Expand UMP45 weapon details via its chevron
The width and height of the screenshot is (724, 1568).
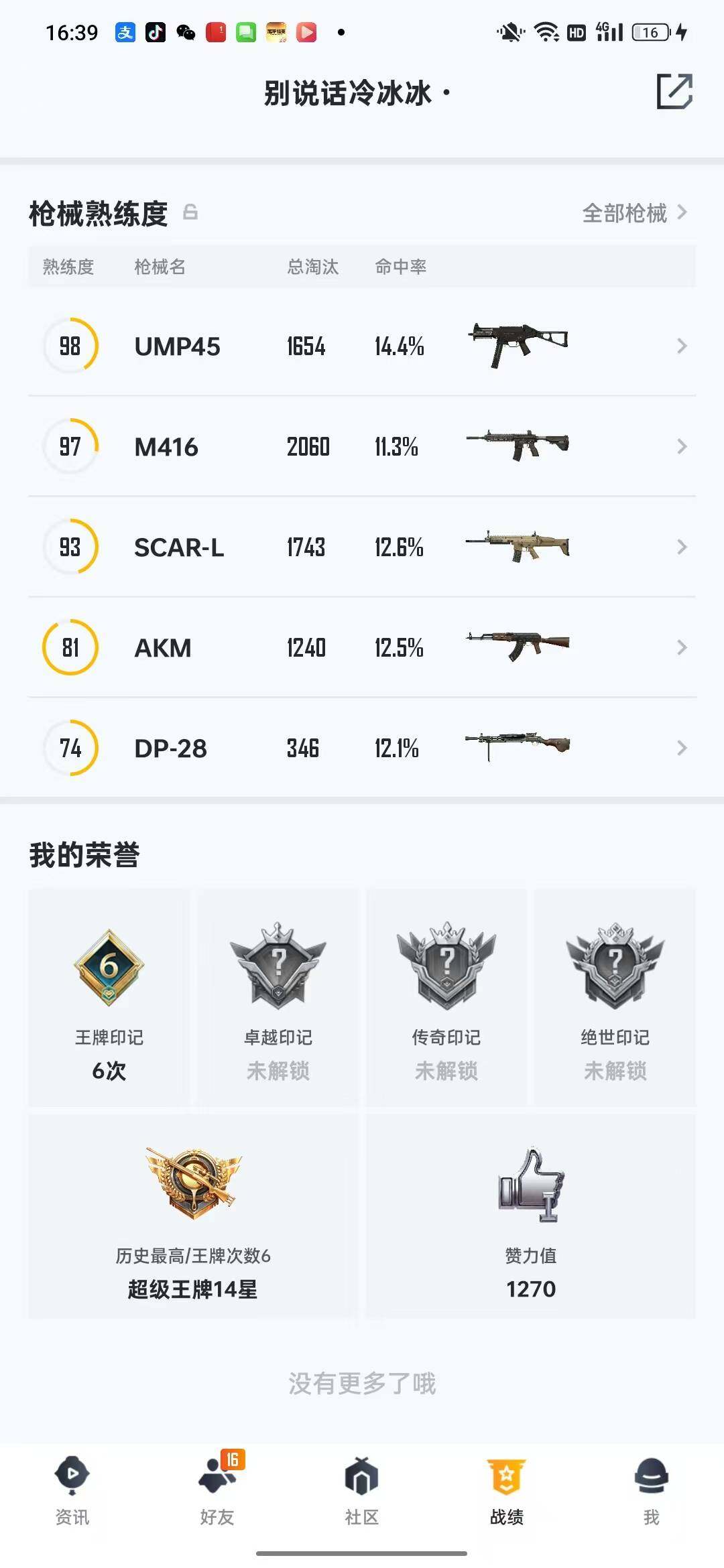point(682,346)
